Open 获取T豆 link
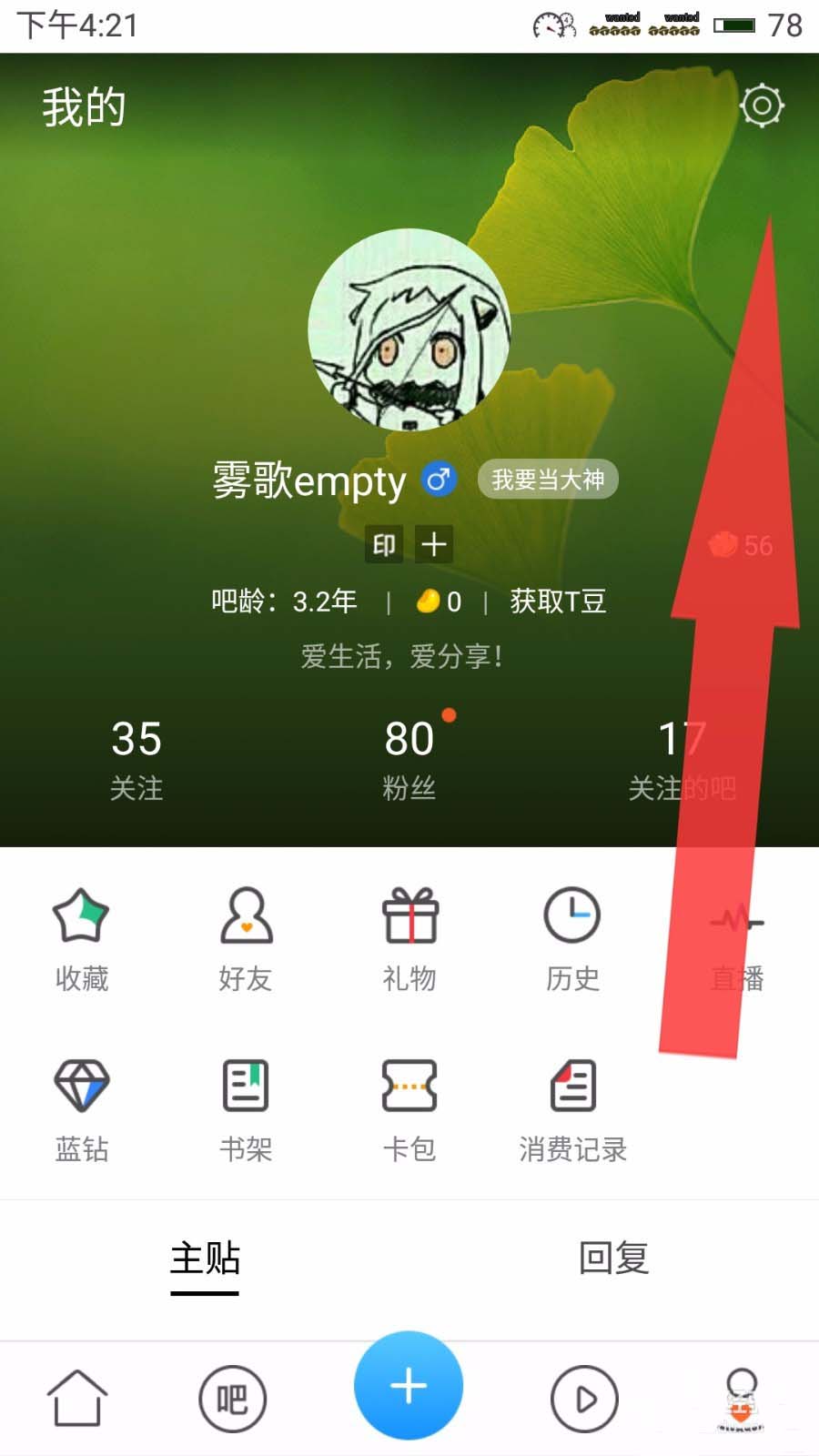 point(557,602)
